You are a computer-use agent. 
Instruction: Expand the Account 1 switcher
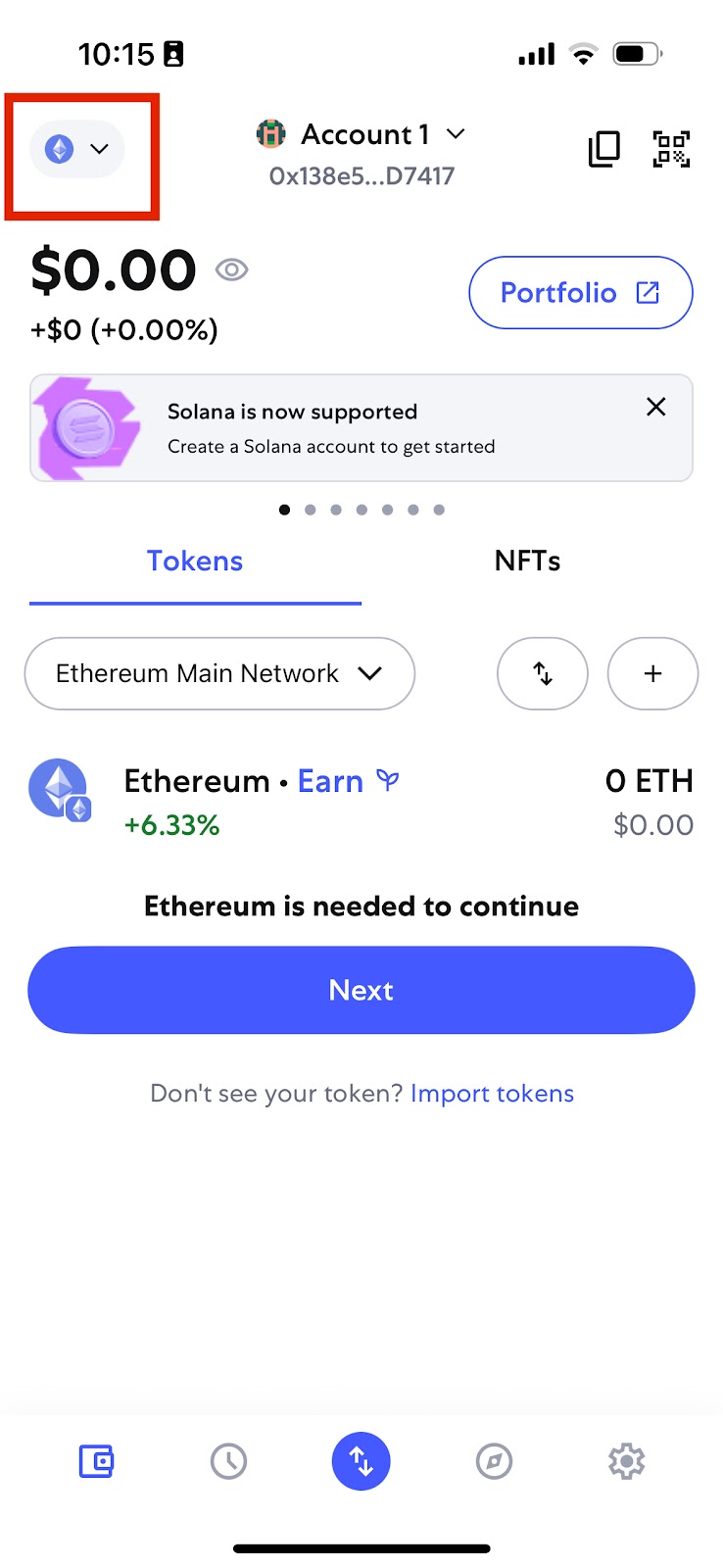click(361, 134)
